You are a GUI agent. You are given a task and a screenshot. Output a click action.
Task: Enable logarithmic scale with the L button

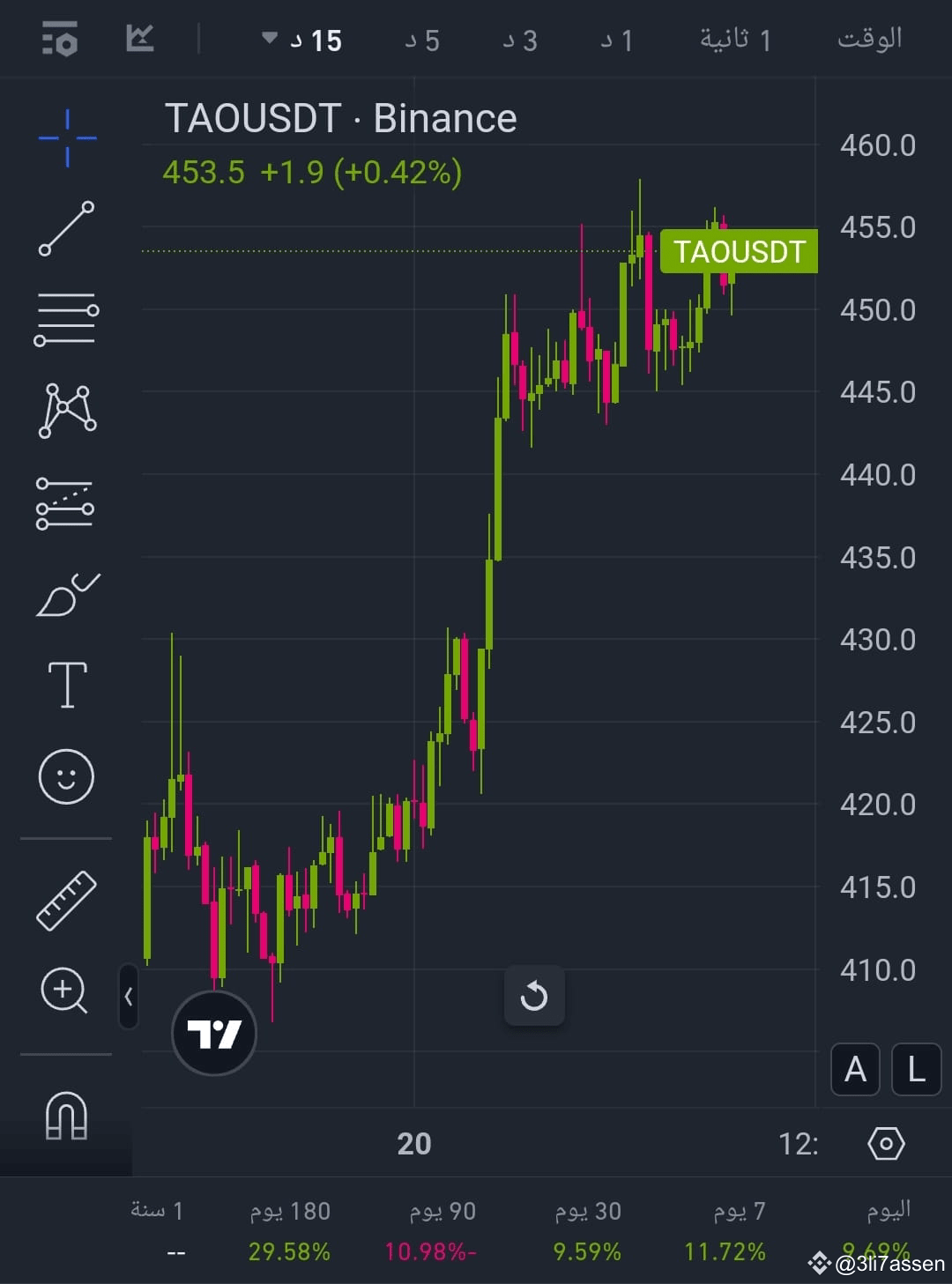916,1070
